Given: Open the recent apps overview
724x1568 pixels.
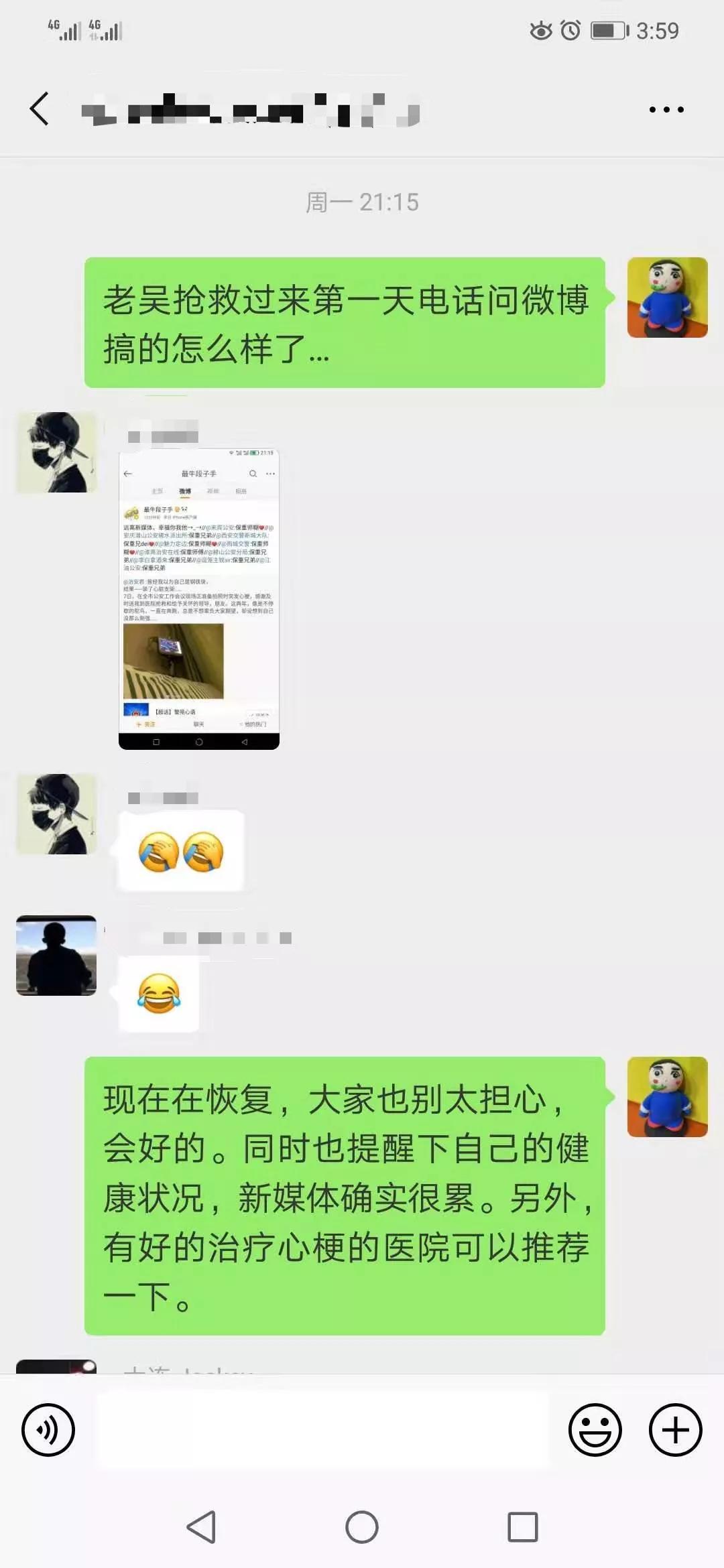Looking at the screenshot, I should coord(523,1527).
